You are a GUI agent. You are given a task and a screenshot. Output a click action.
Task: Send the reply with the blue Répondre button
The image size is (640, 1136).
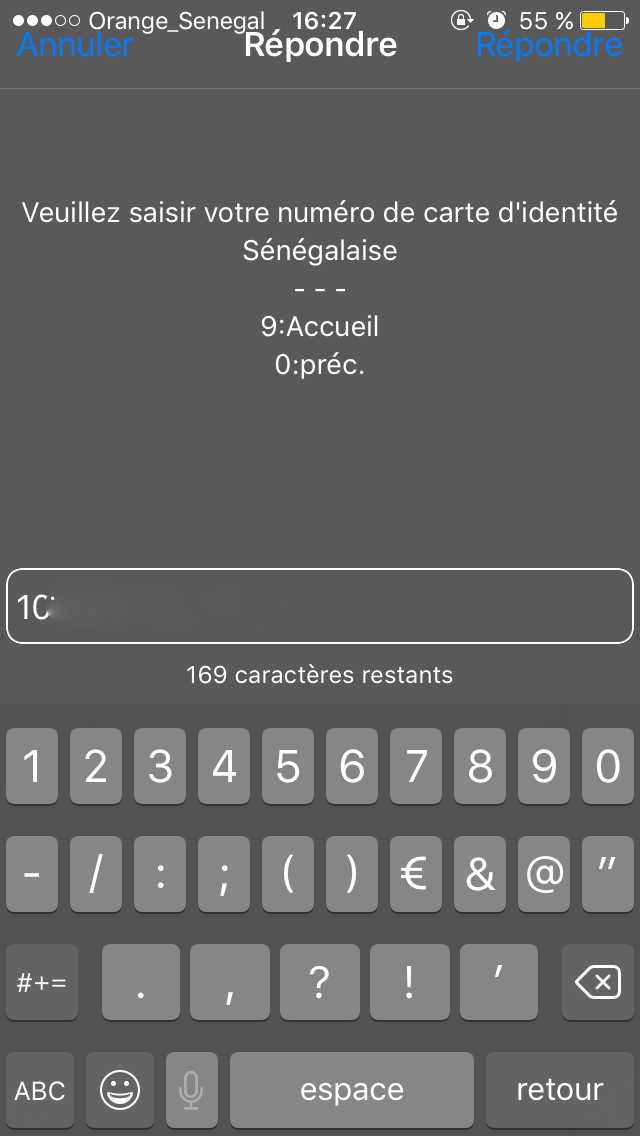pyautogui.click(x=548, y=45)
